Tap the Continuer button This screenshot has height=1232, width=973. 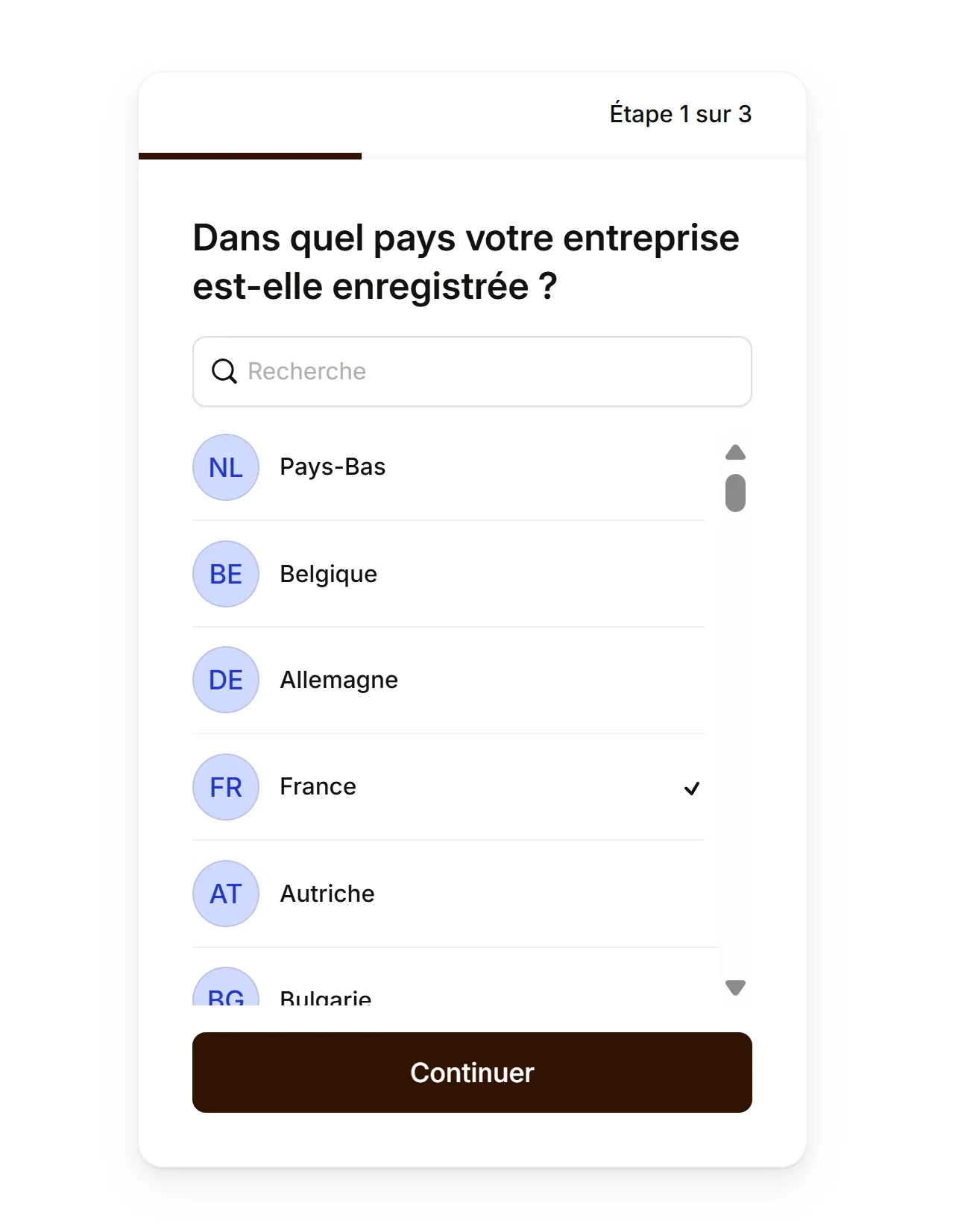click(x=471, y=1073)
